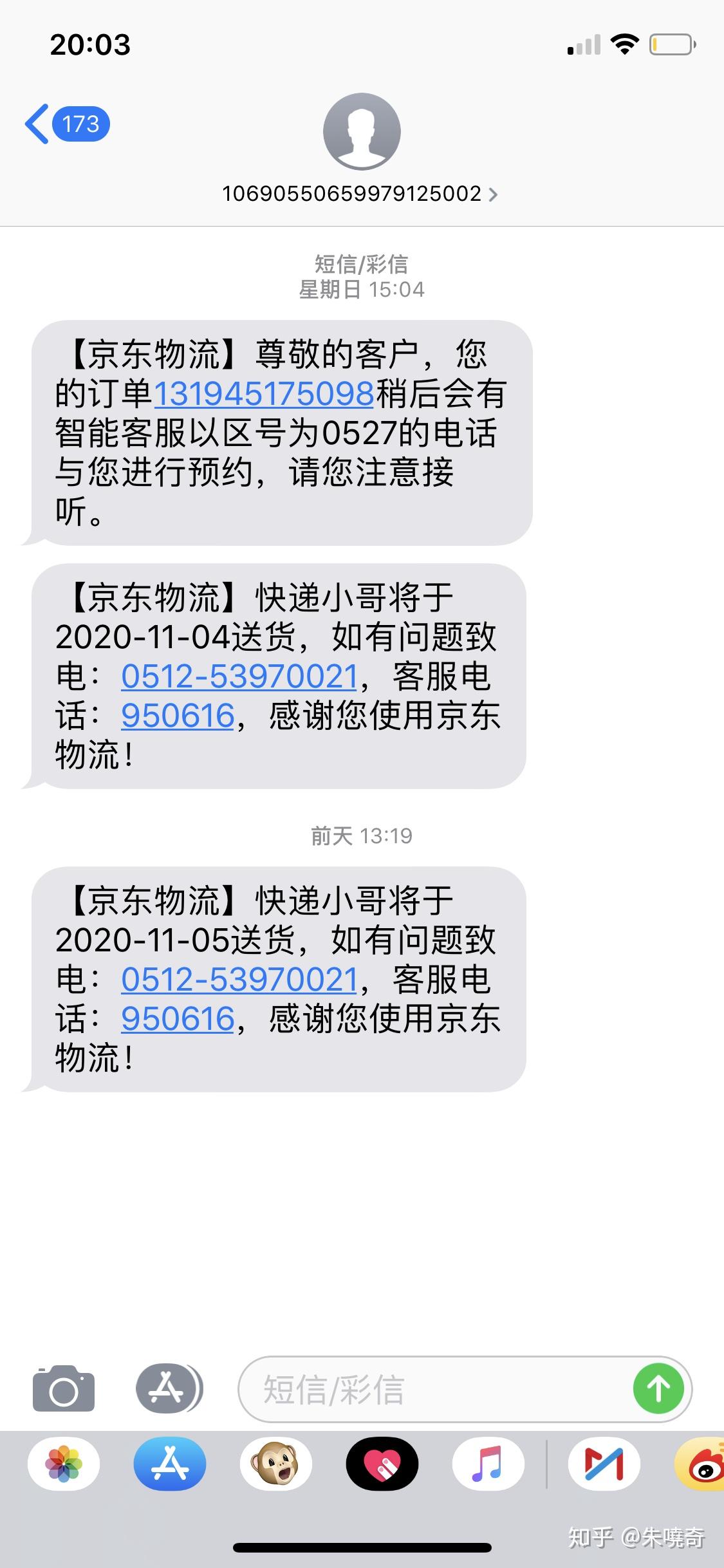Open the red and blue M app
Image resolution: width=724 pixels, height=1568 pixels.
point(604,1464)
